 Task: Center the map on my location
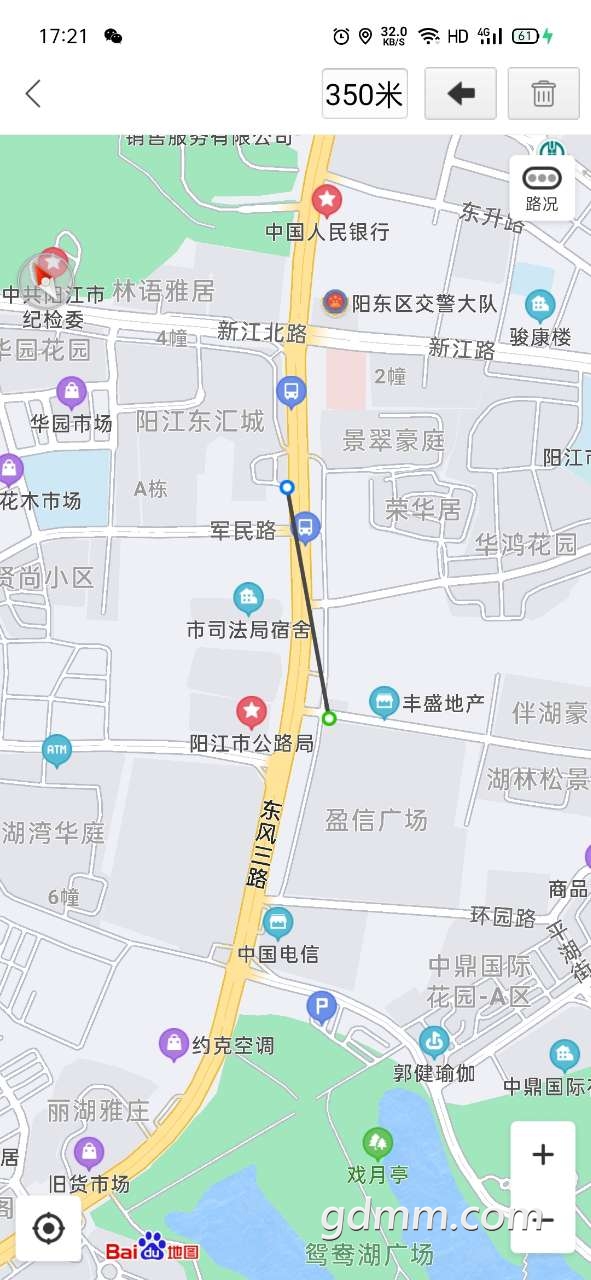[x=48, y=1228]
